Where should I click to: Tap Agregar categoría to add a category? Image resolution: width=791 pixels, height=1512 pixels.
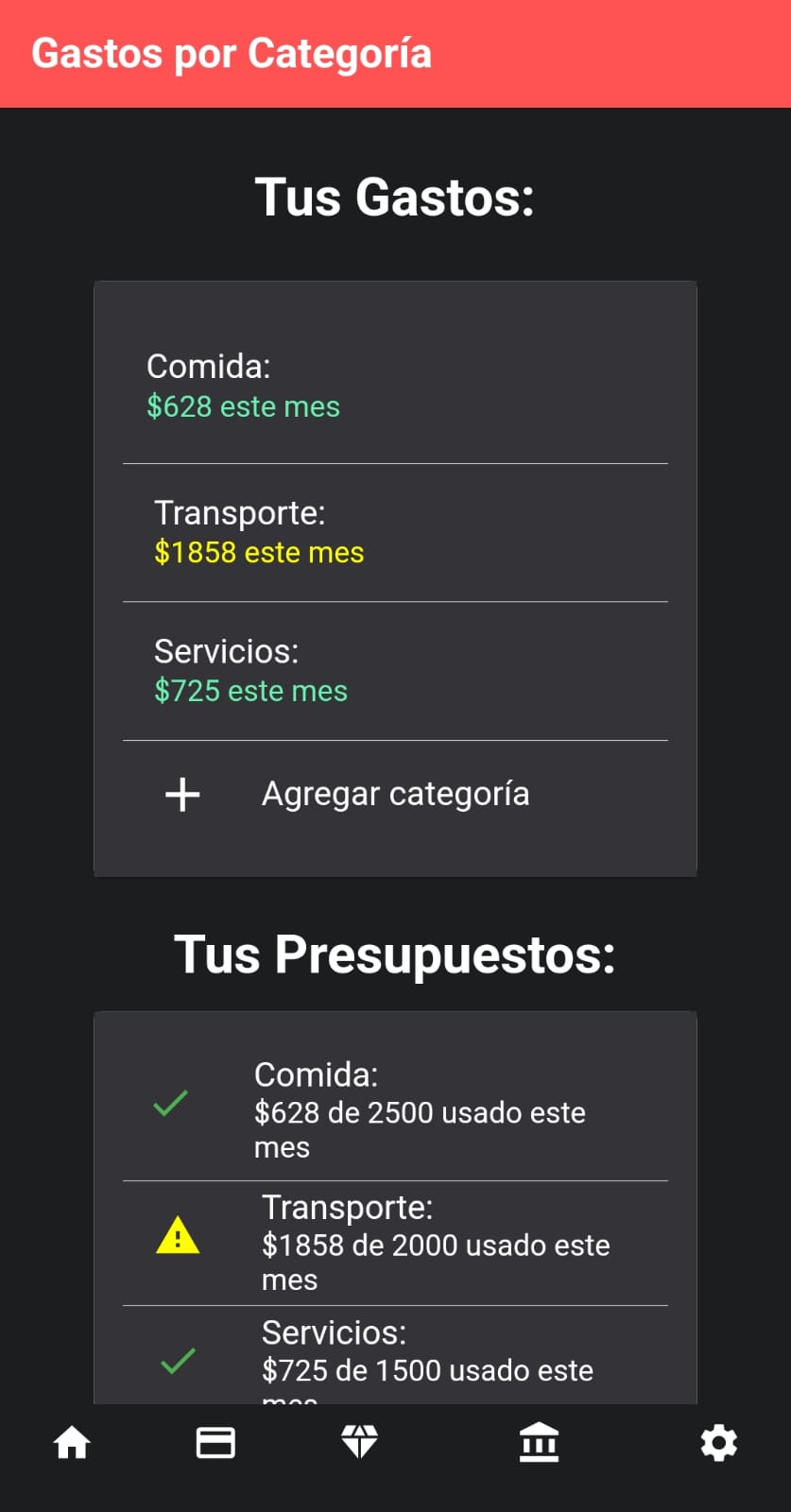click(395, 795)
